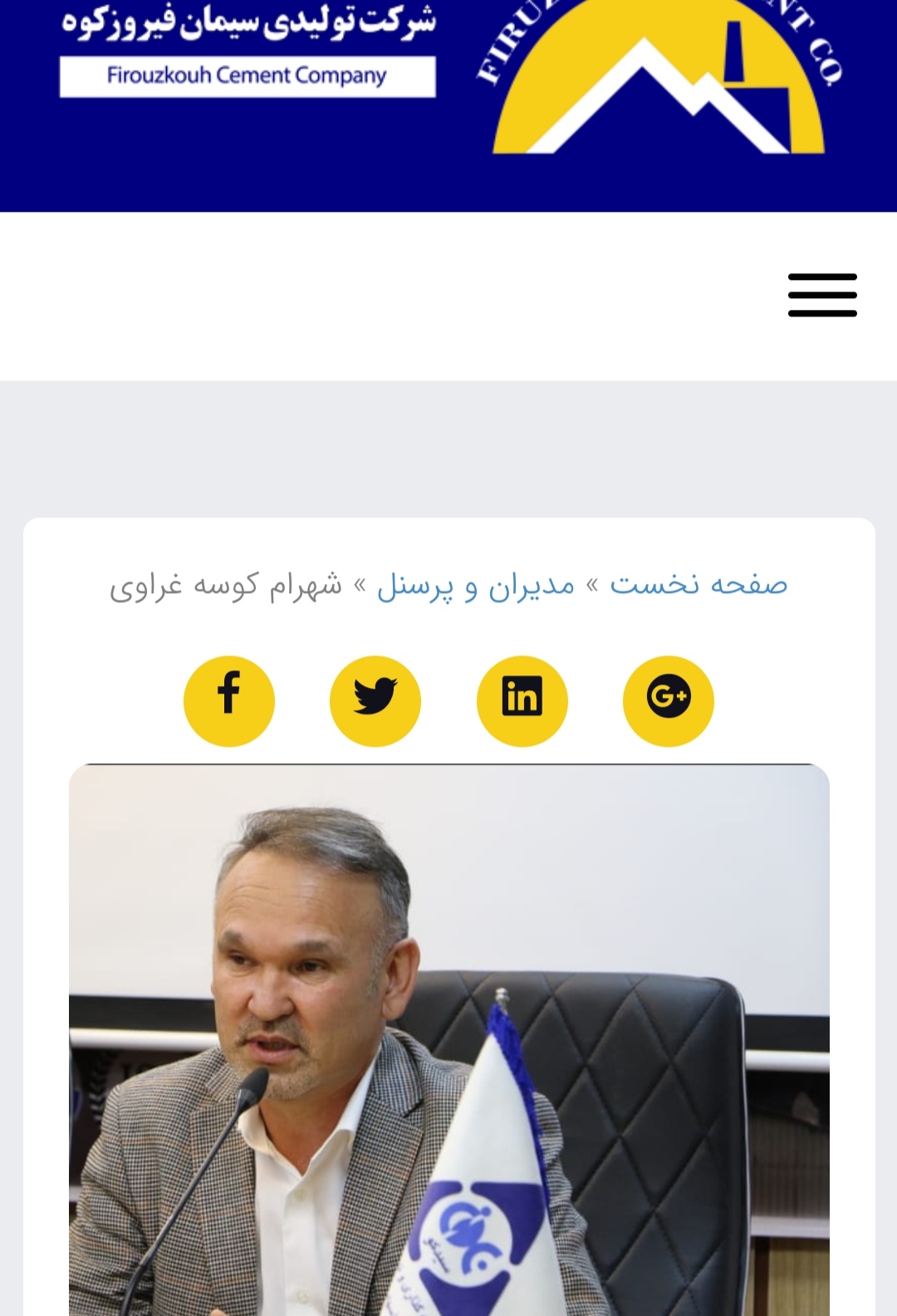Open the hamburger navigation menu
Viewport: 897px width, 1316px height.
[x=822, y=295]
